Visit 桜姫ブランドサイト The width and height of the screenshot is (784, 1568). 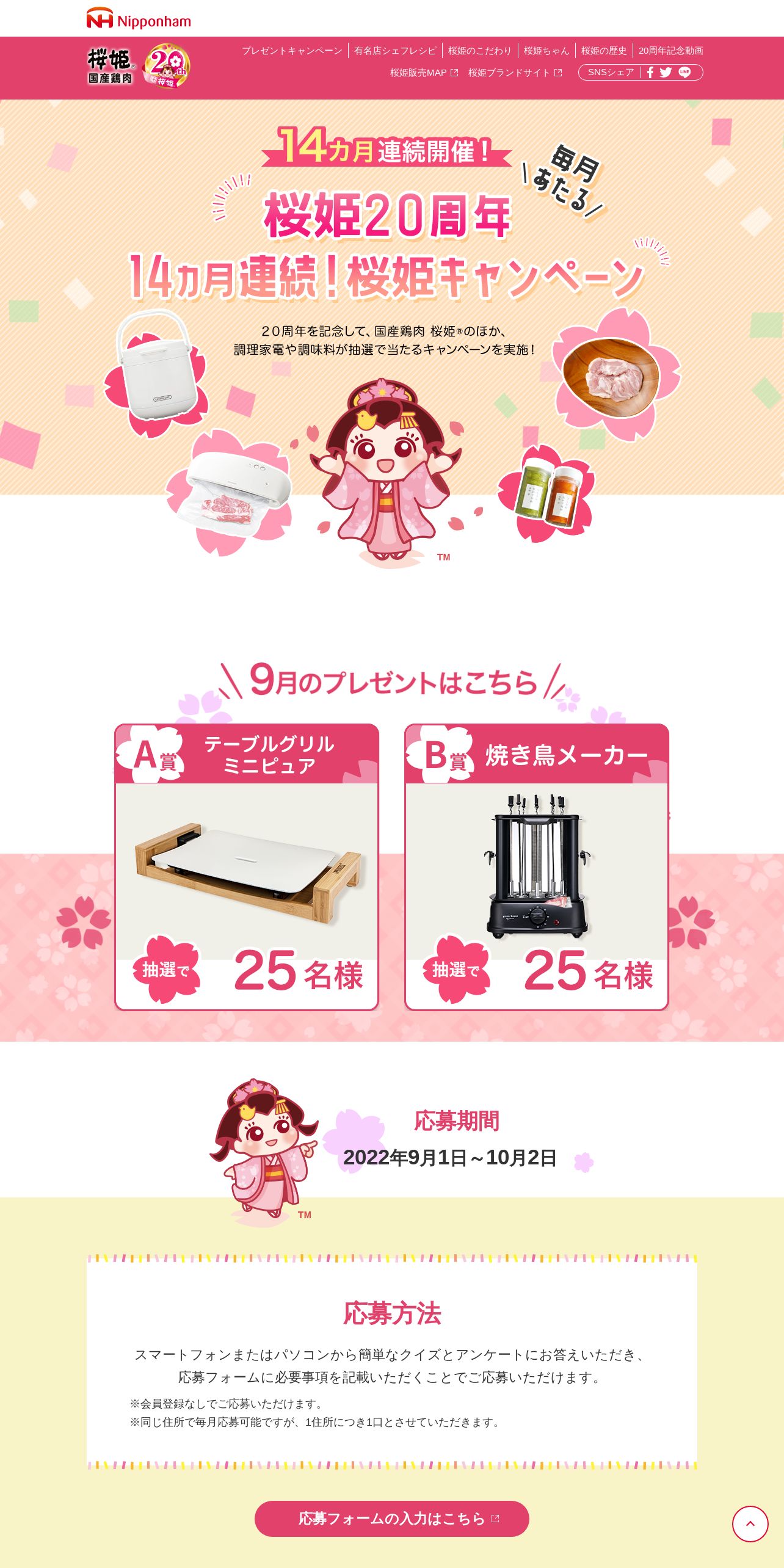tap(515, 73)
